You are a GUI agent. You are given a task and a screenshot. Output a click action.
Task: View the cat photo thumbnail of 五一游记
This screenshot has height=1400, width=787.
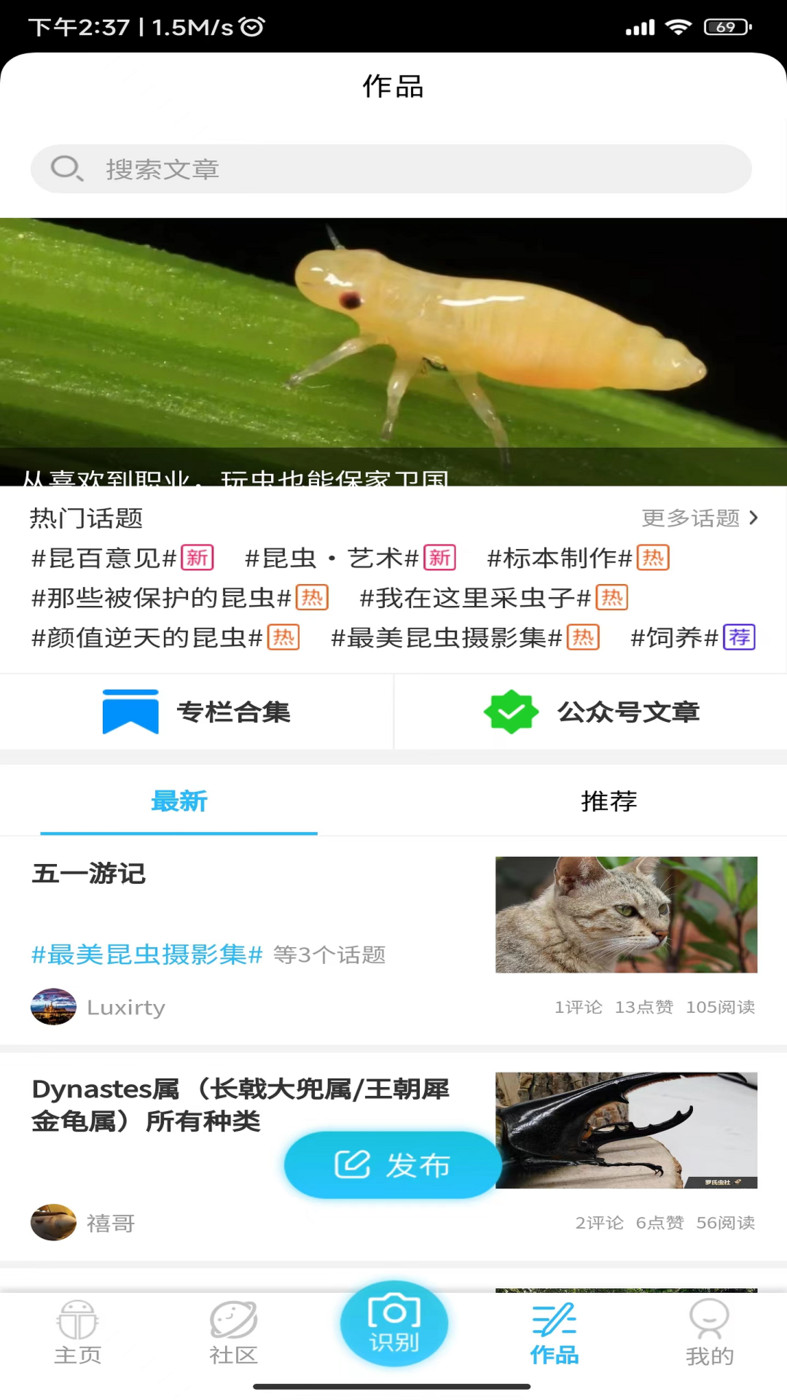click(626, 914)
